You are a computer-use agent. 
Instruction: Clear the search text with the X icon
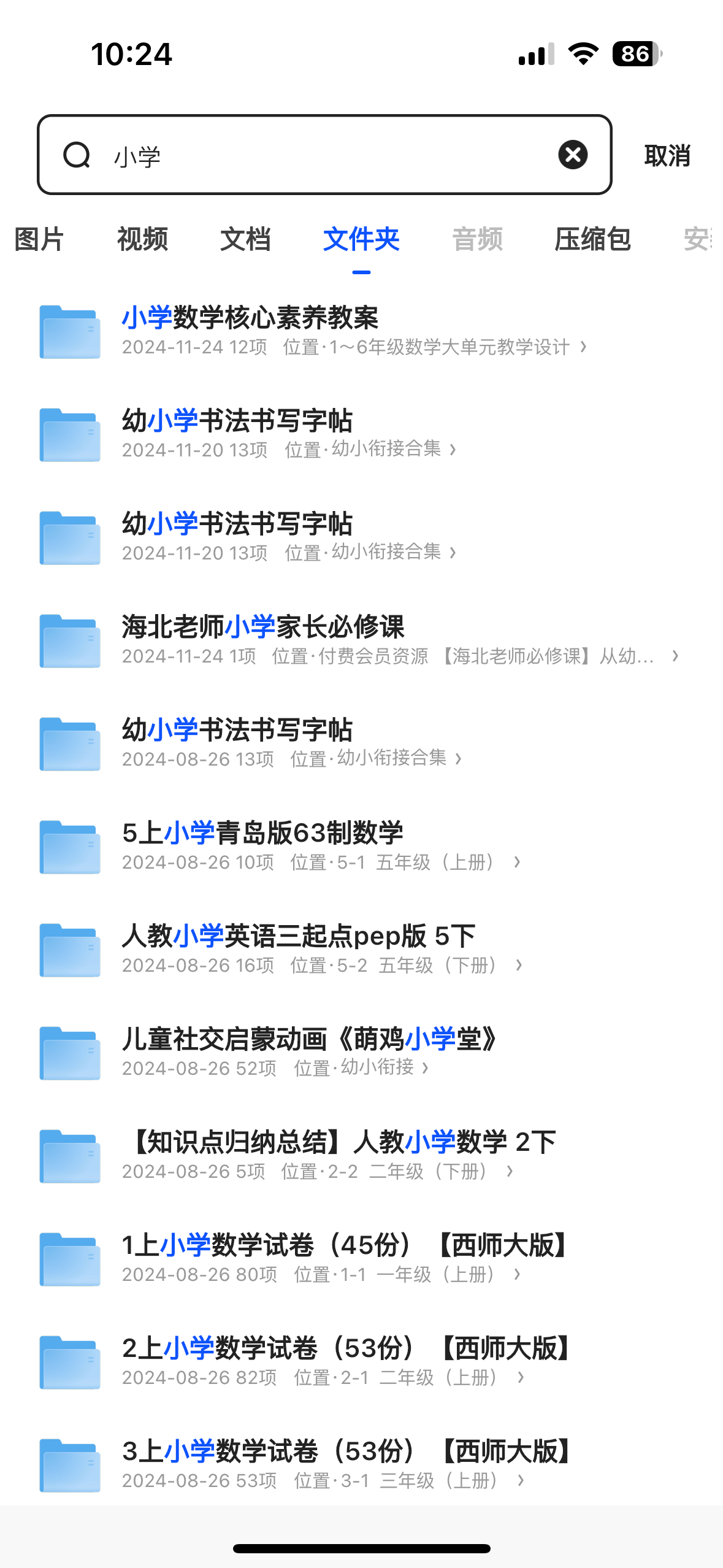[x=573, y=155]
